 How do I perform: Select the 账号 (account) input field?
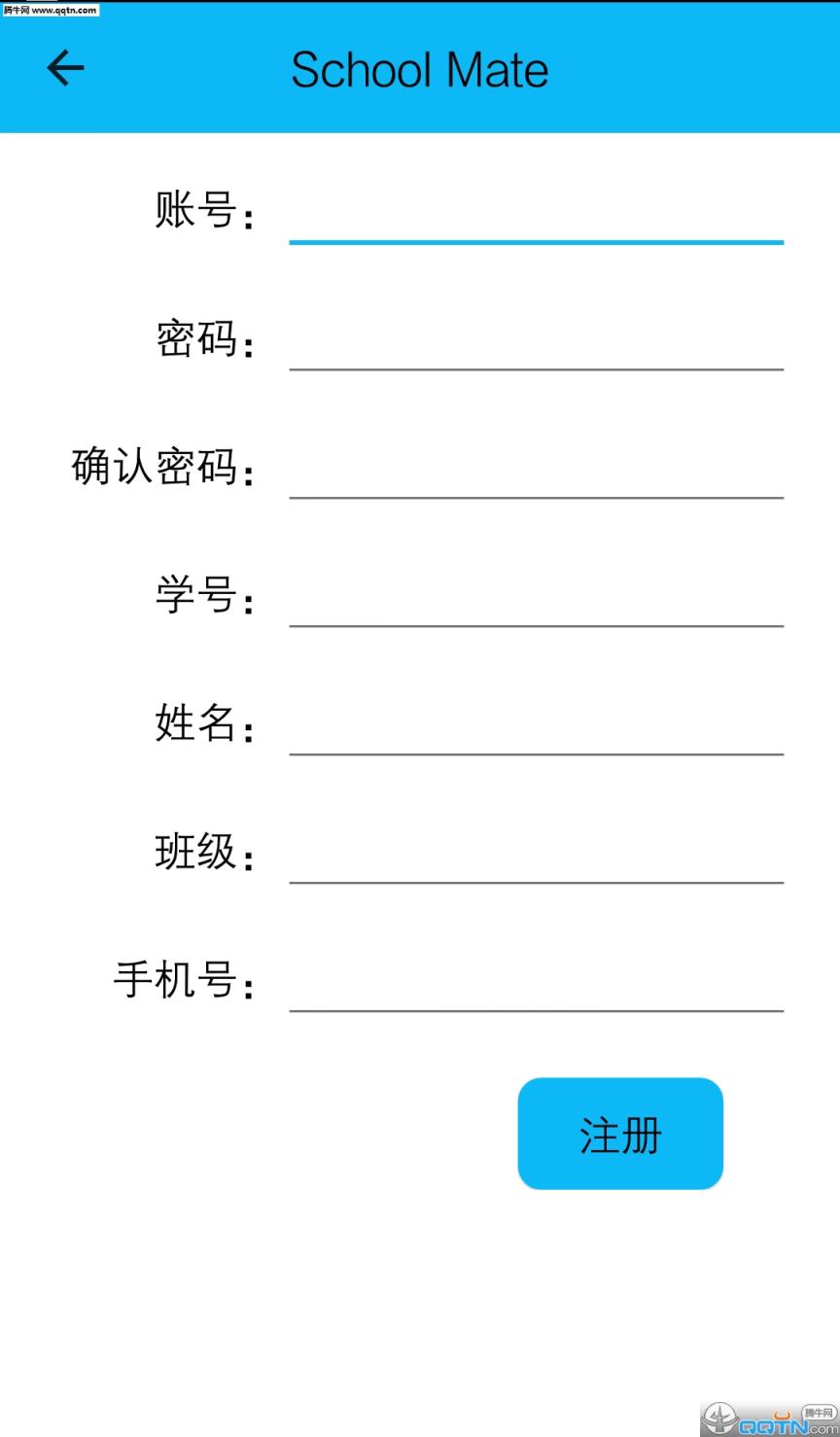535,224
